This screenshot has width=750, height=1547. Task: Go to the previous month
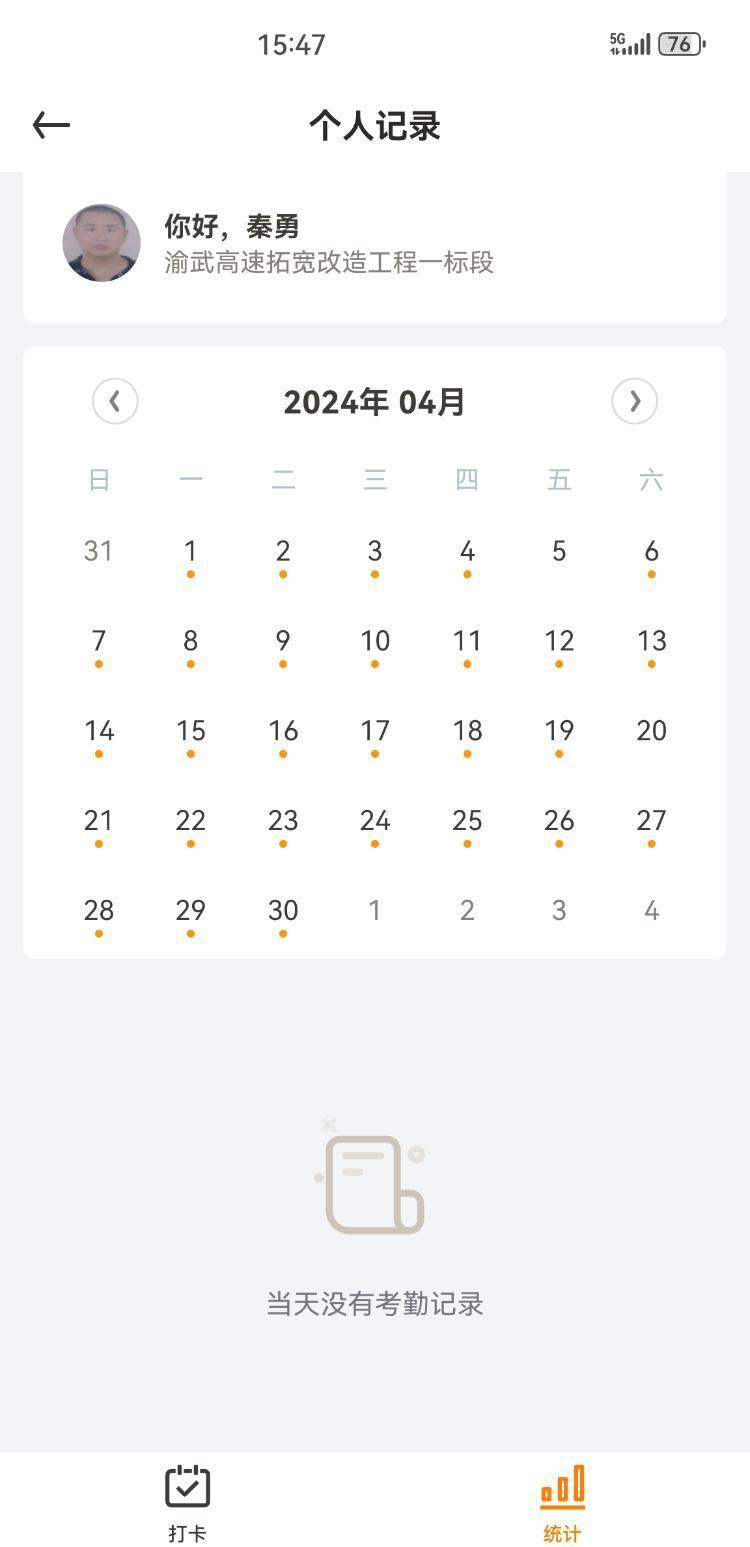pos(115,401)
